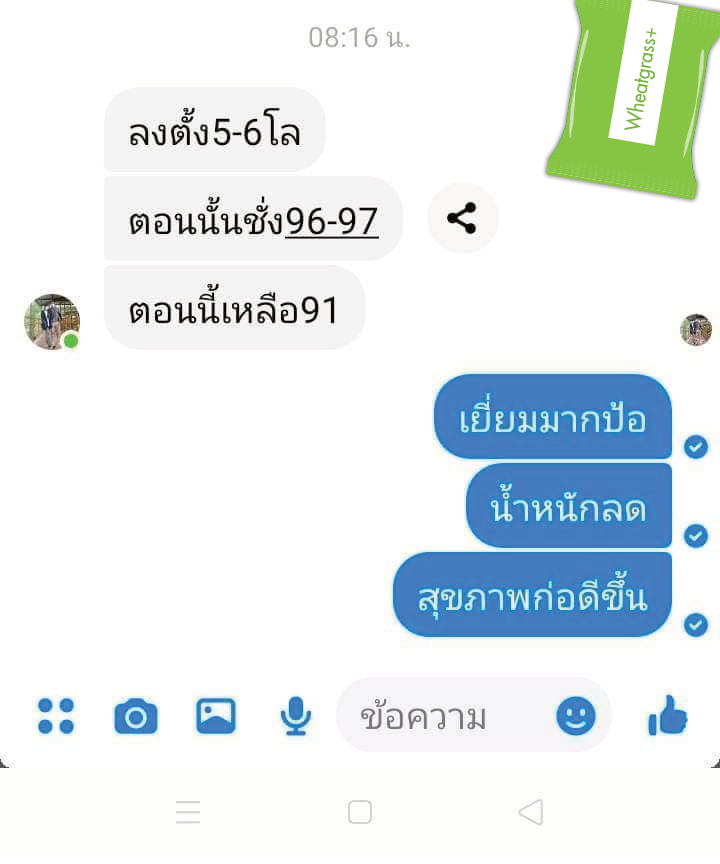The width and height of the screenshot is (720, 864).
Task: Go to the home screen via the system home button
Action: click(360, 812)
